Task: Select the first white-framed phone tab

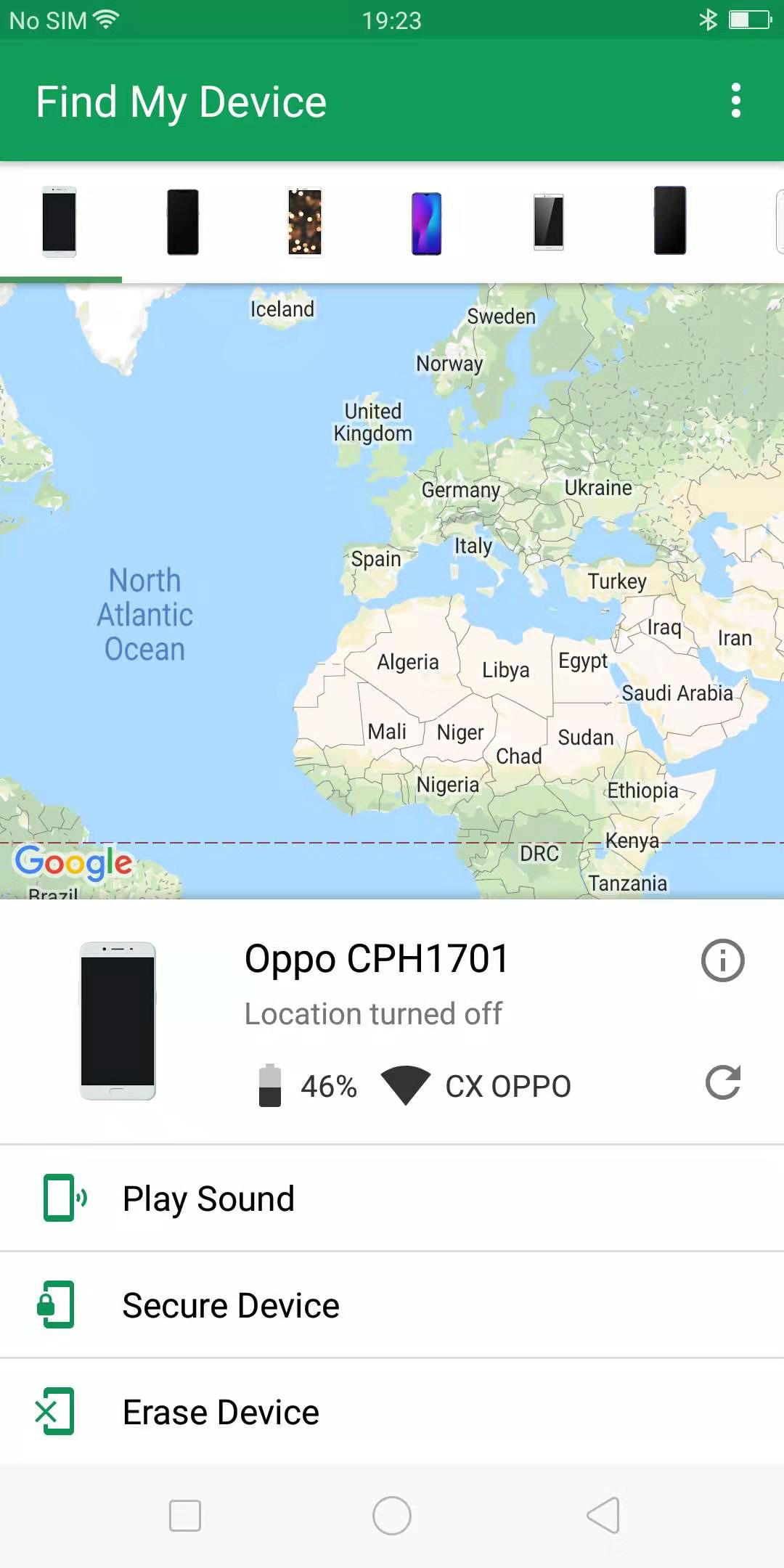Action: click(60, 221)
